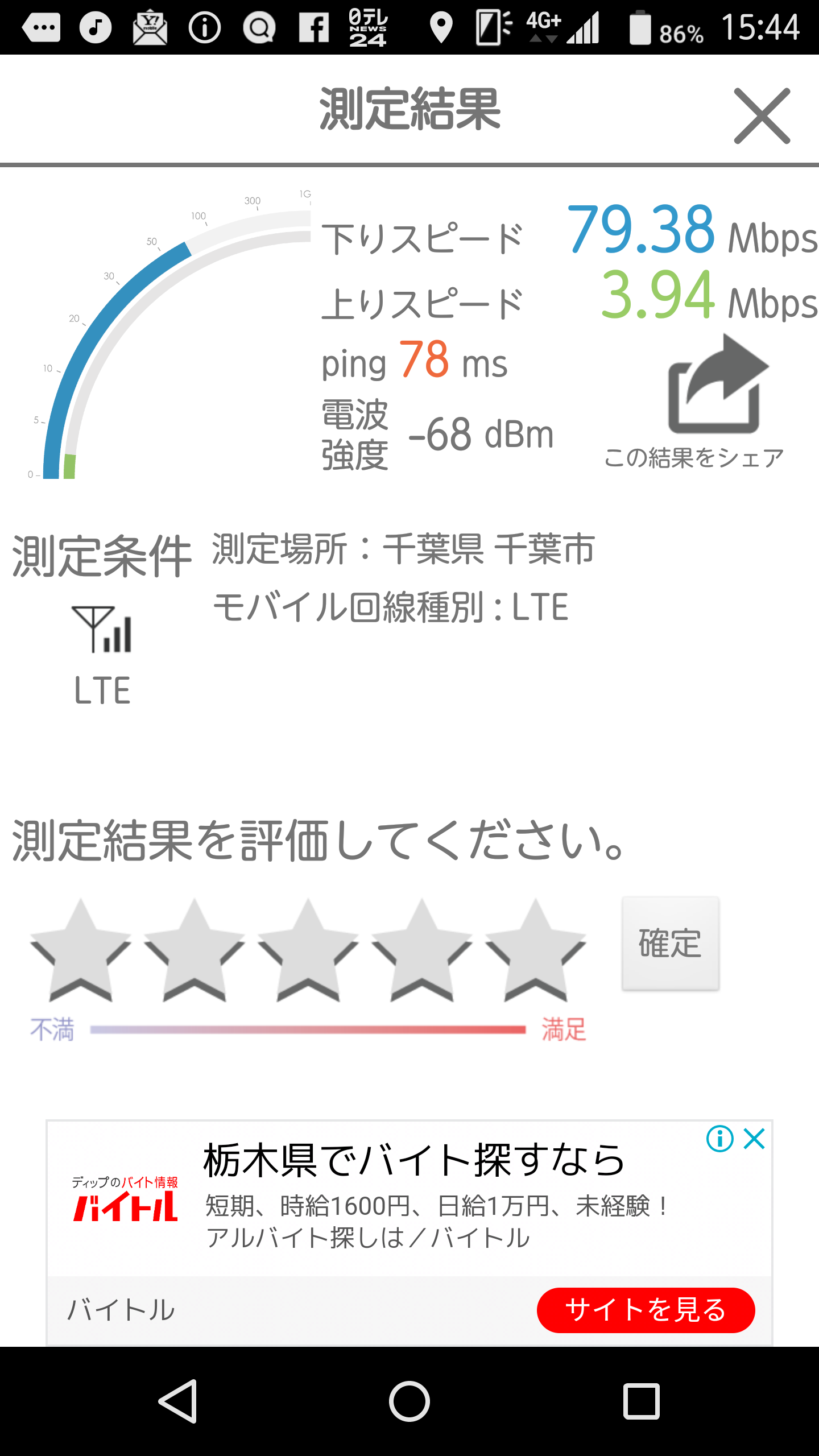Tap サイトを見る in the バイトル ad
The image size is (819, 1456).
click(x=646, y=1310)
